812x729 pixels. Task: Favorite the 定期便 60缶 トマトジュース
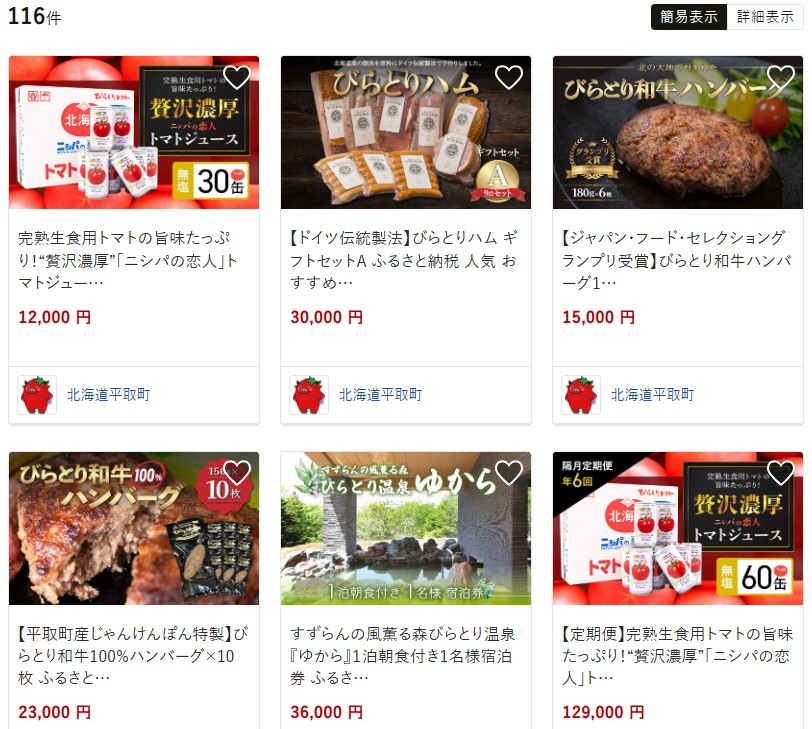point(781,474)
